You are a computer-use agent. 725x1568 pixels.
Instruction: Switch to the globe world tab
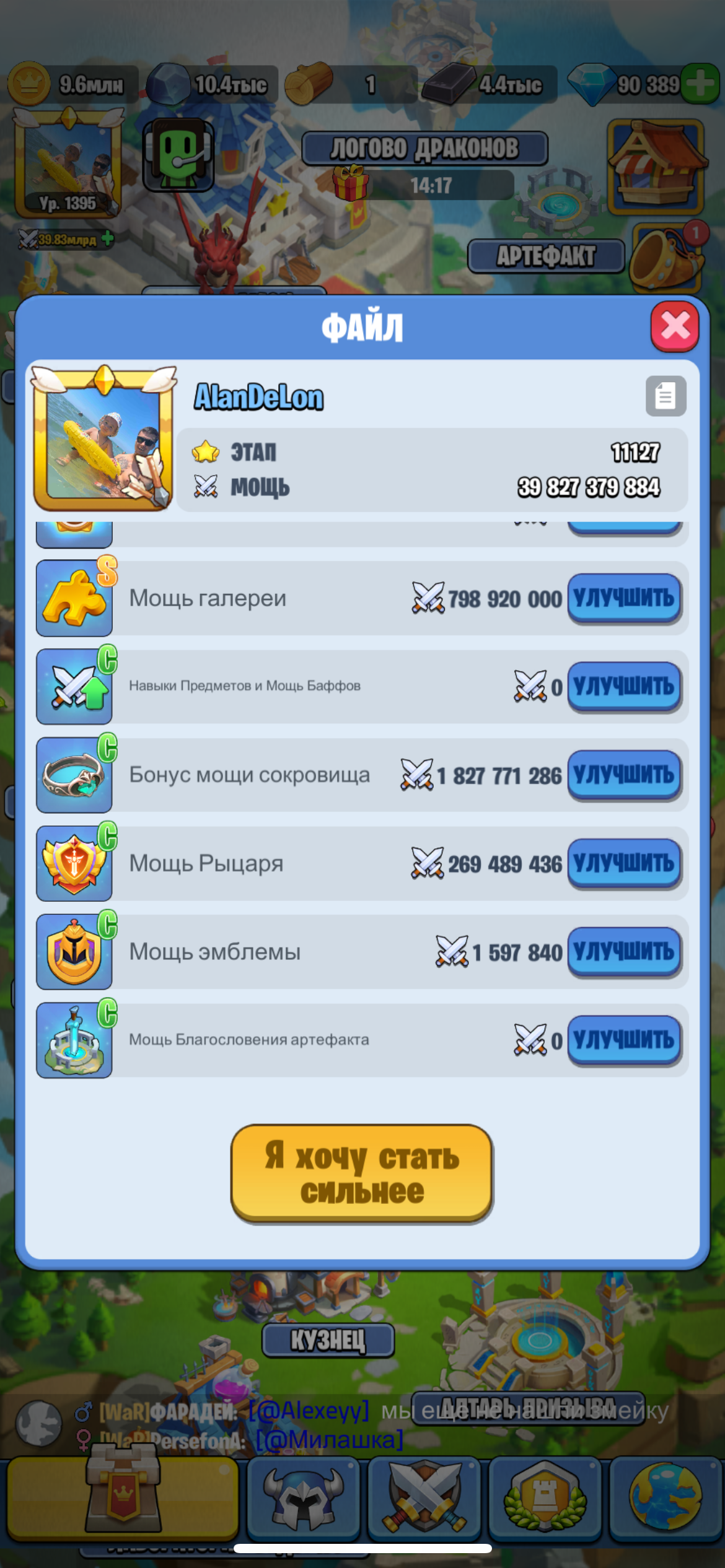click(666, 1499)
